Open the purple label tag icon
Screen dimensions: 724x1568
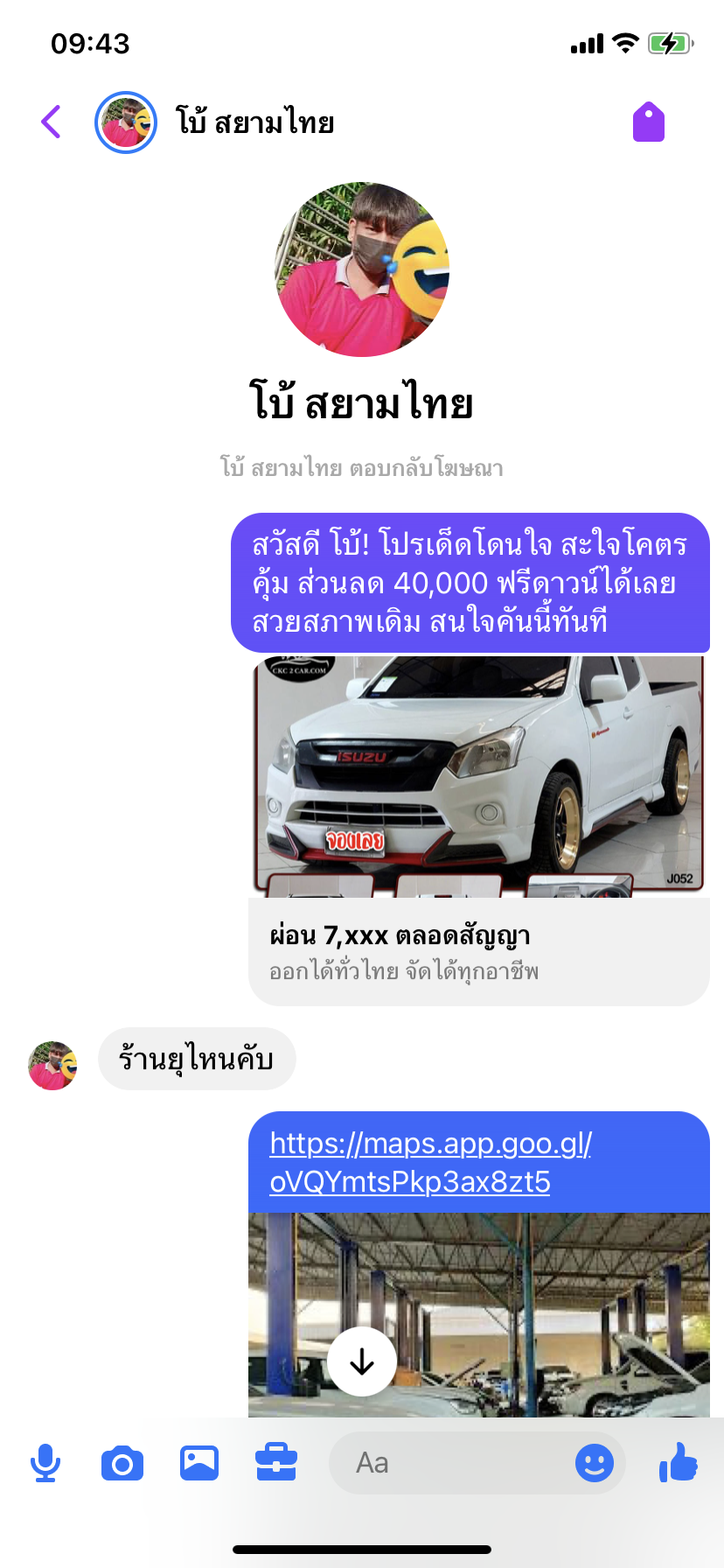(x=649, y=122)
